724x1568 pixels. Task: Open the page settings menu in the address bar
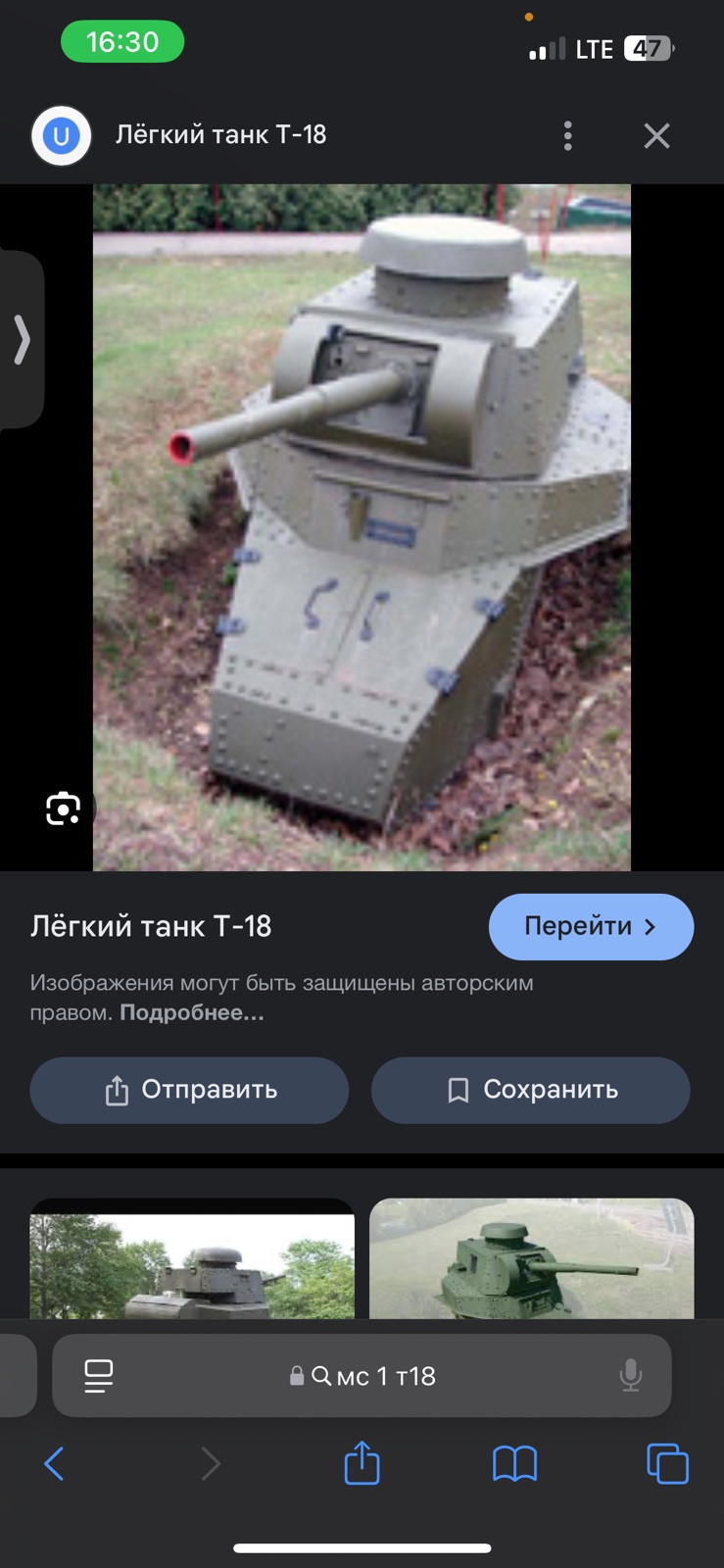click(99, 1376)
